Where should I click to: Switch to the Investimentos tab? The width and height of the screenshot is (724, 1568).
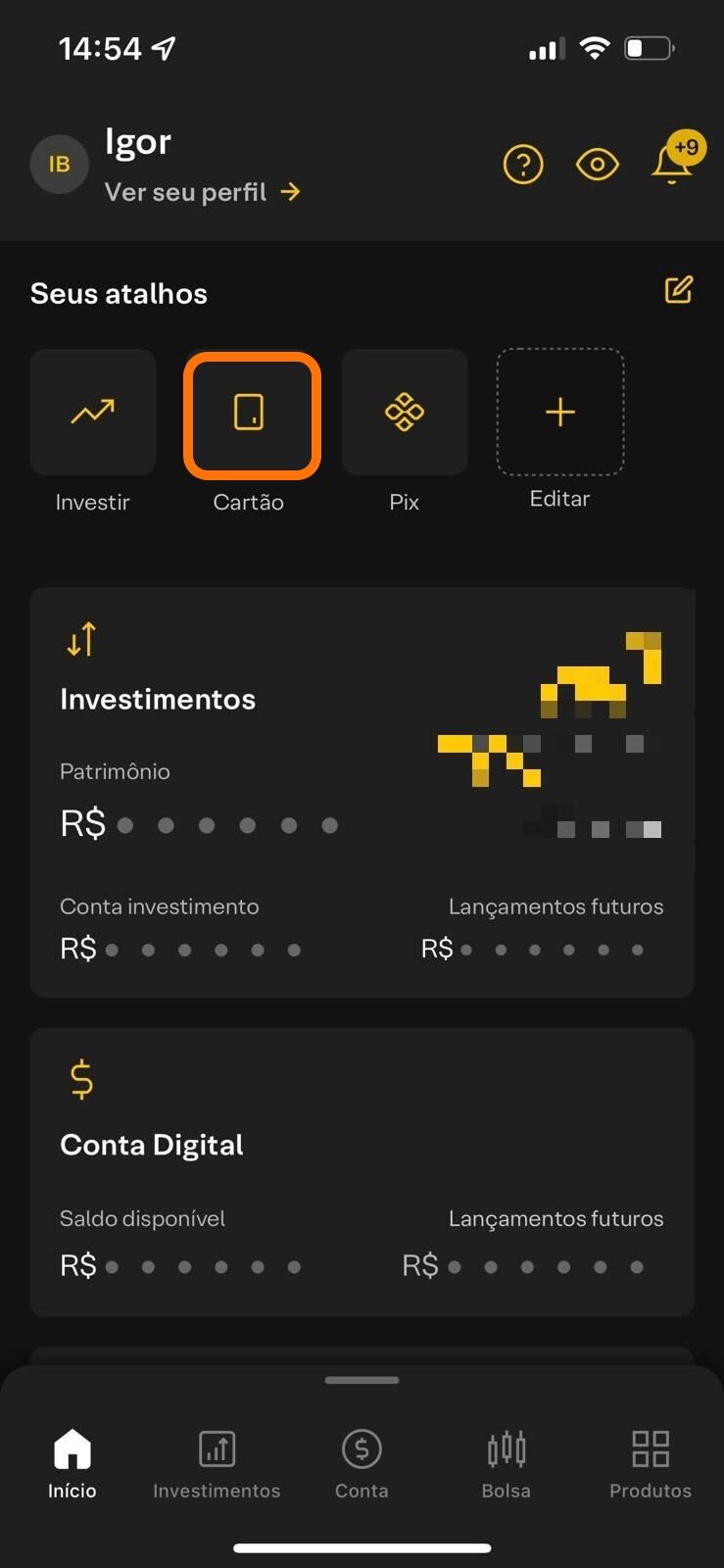(x=217, y=1464)
